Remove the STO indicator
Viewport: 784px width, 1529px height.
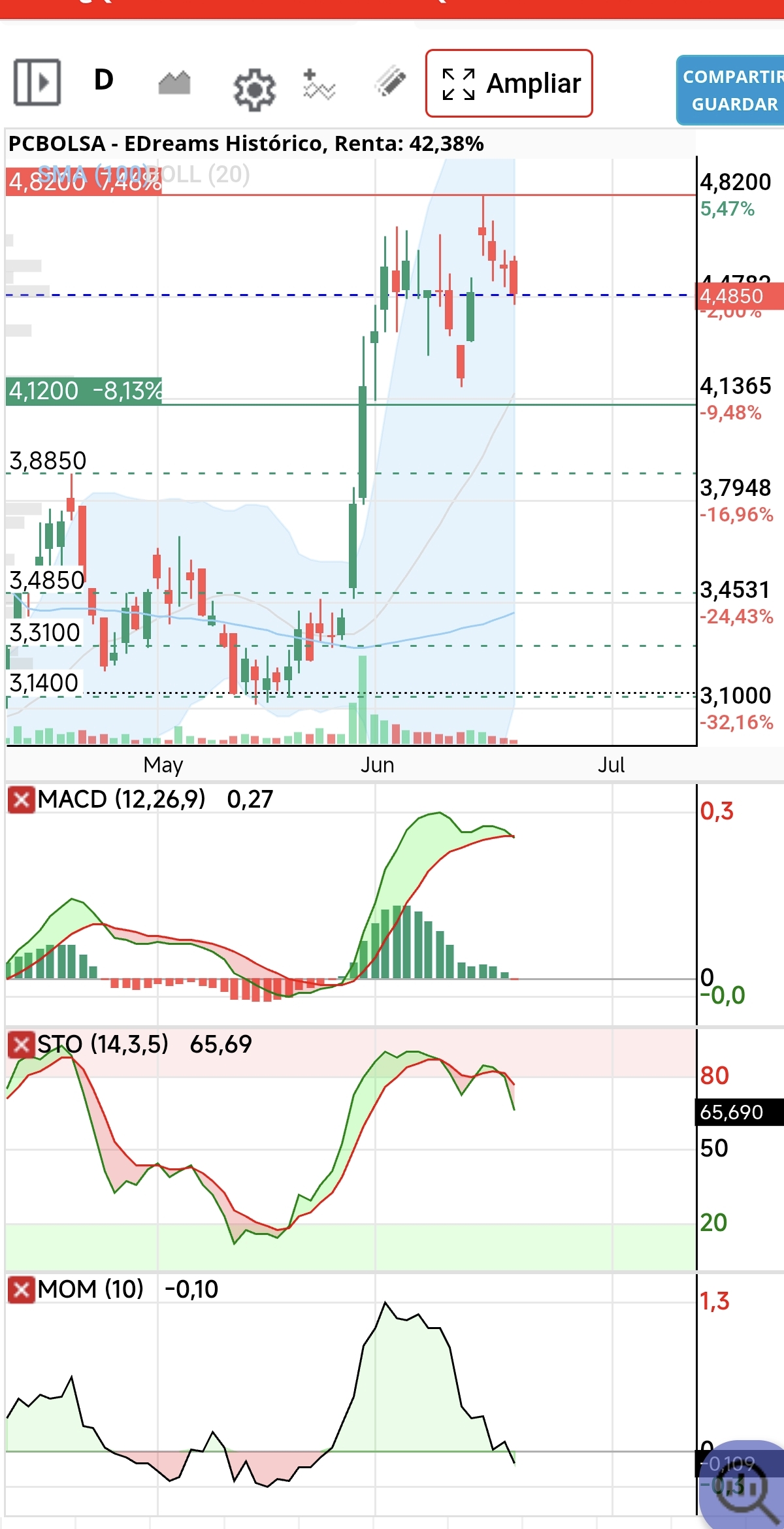21,1045
